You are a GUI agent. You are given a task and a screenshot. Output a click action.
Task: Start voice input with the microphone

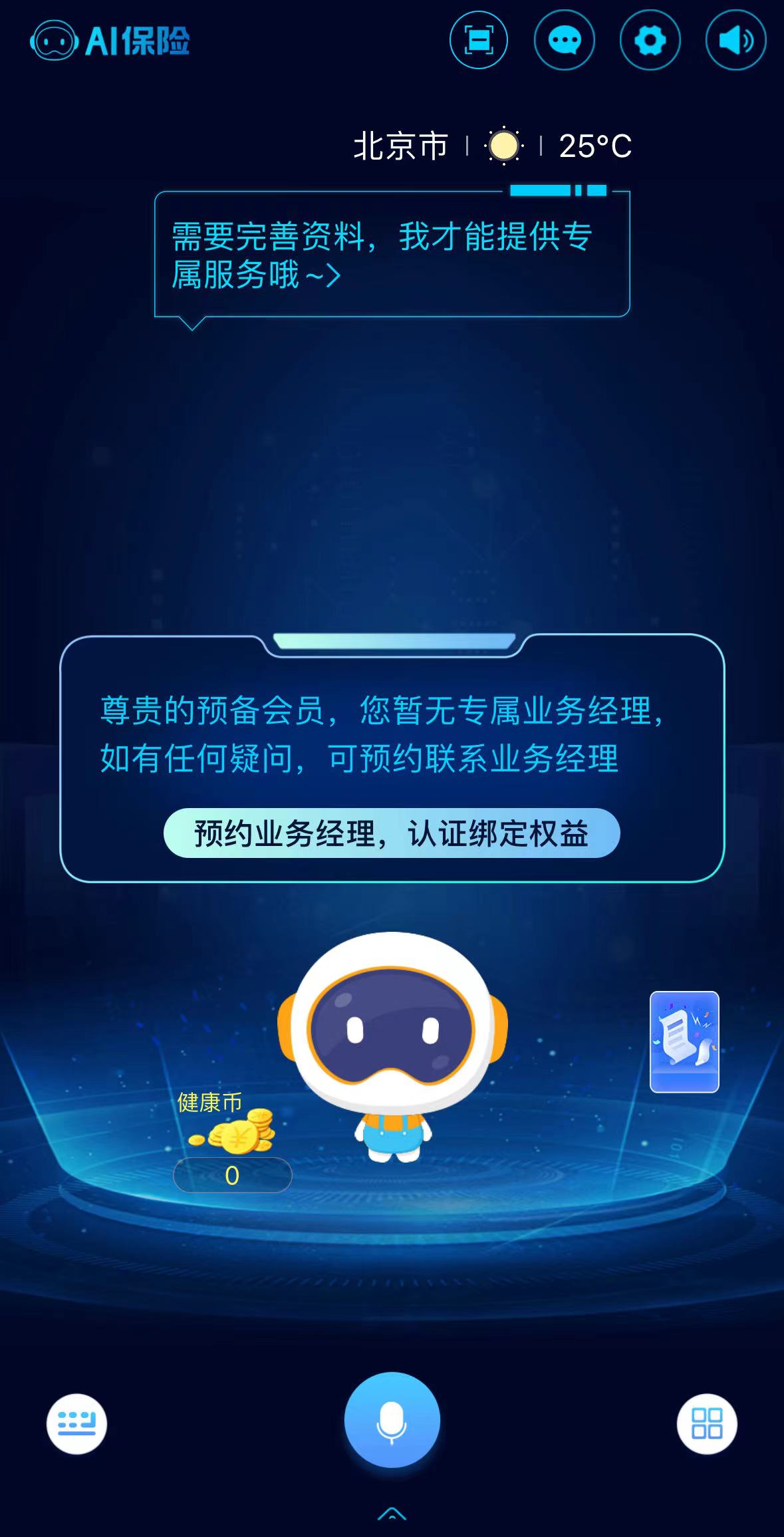(392, 1421)
